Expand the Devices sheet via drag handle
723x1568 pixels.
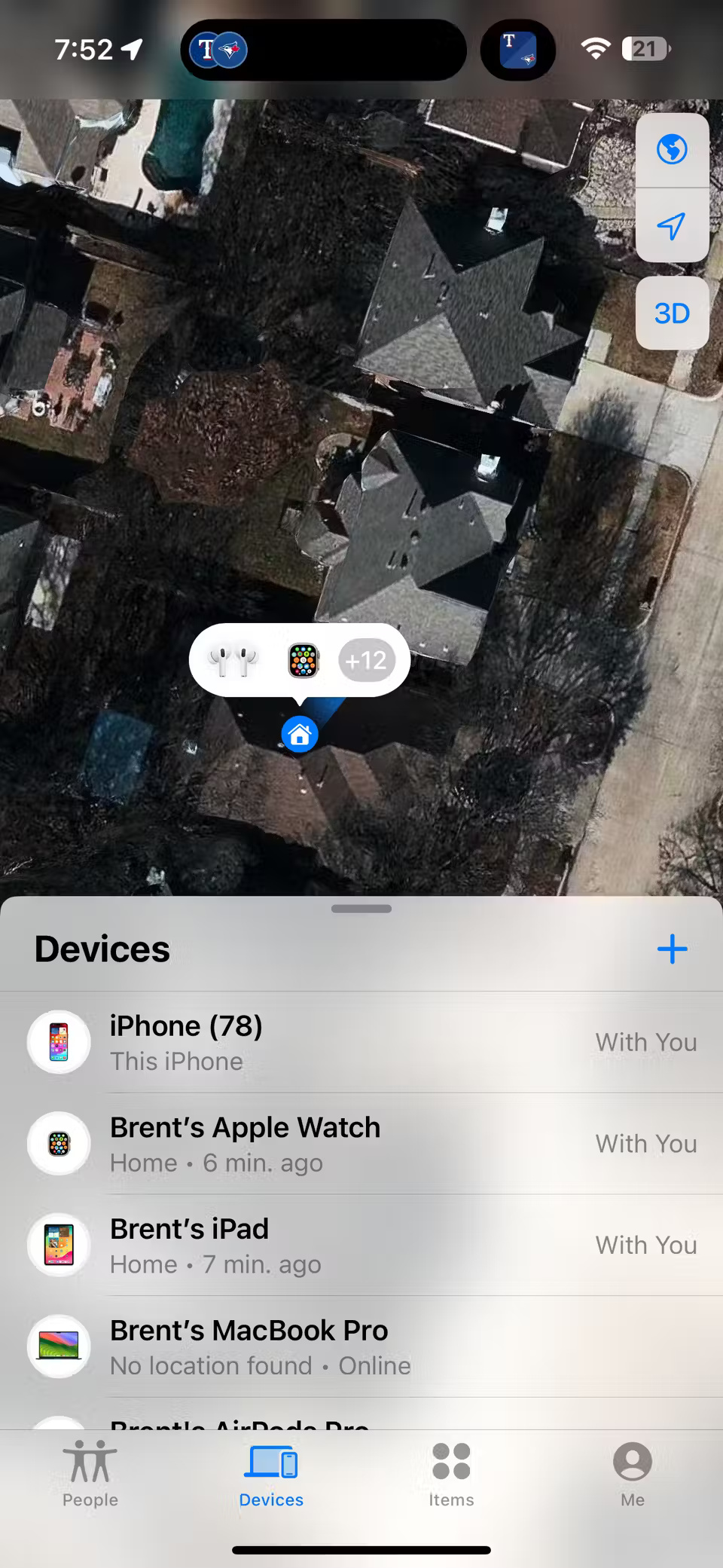point(361,909)
